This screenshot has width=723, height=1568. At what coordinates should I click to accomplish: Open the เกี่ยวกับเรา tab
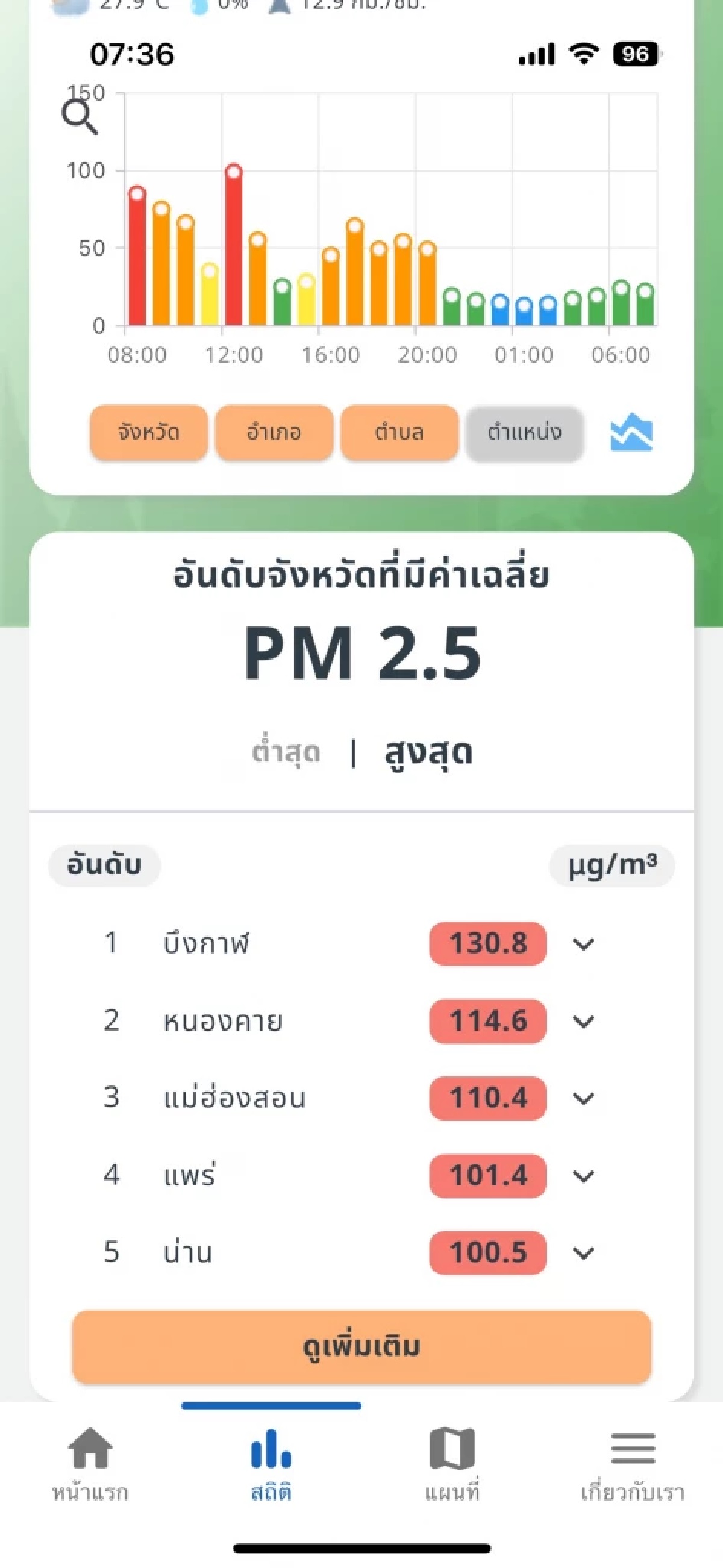coord(633,1464)
